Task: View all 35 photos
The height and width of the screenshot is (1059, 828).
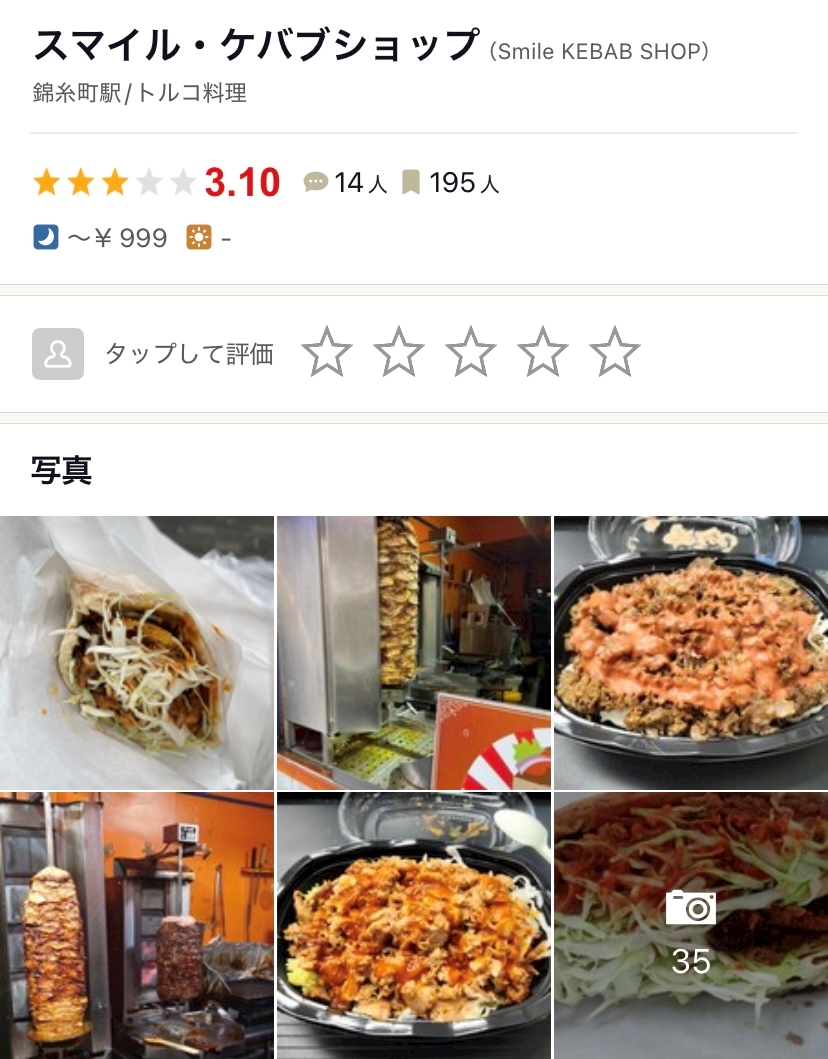Action: click(x=691, y=926)
